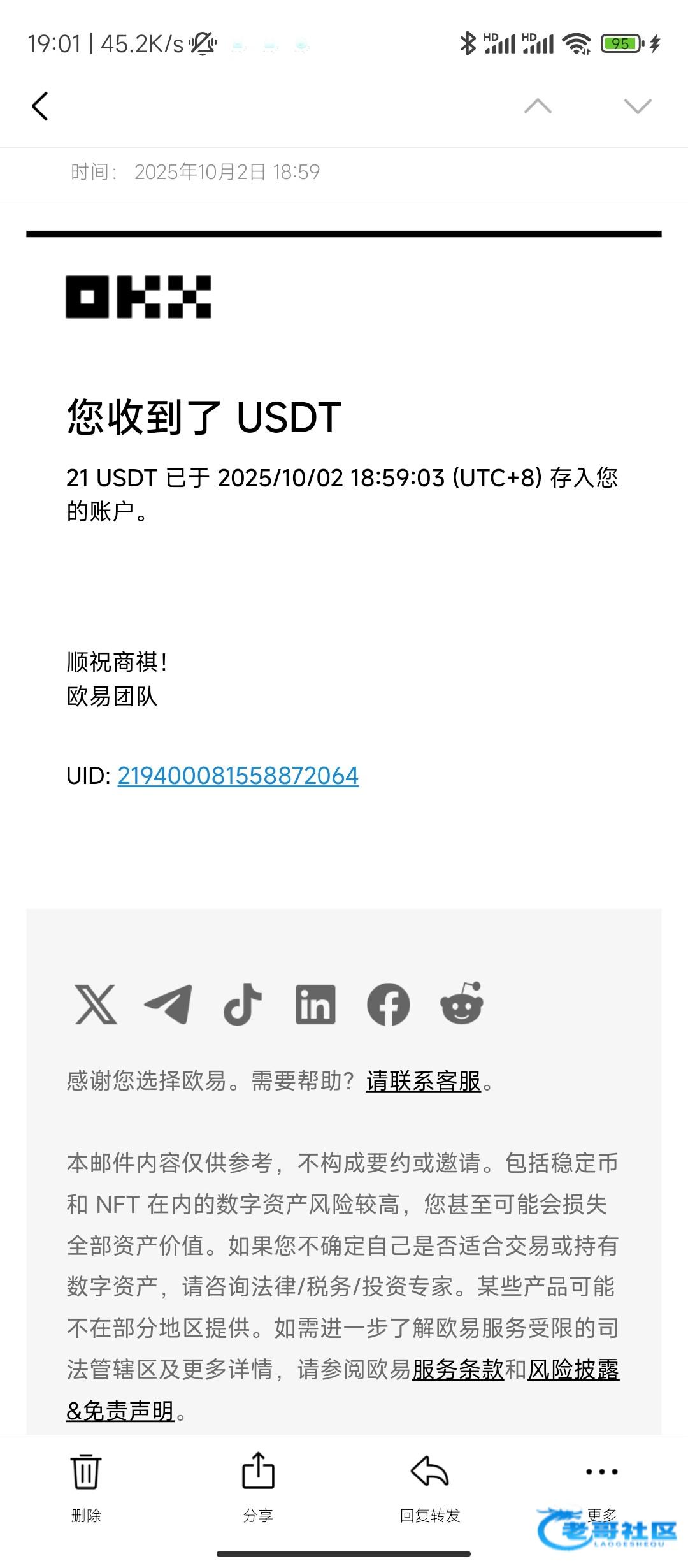Open the 服务条款 terms link
This screenshot has width=688, height=1568.
(x=457, y=1370)
